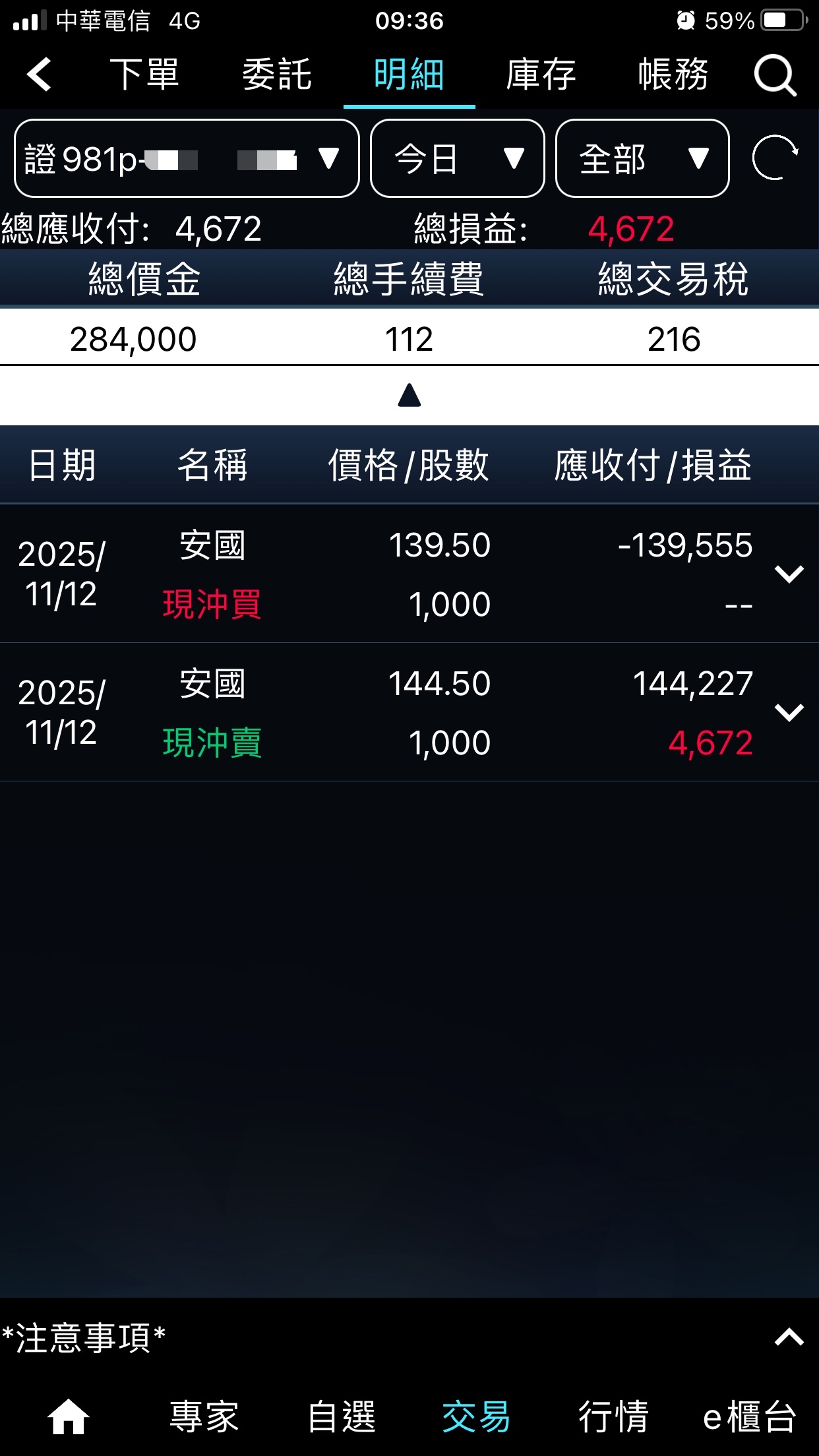Go back with the top-left arrow
This screenshot has height=1456, width=819.
(x=40, y=74)
